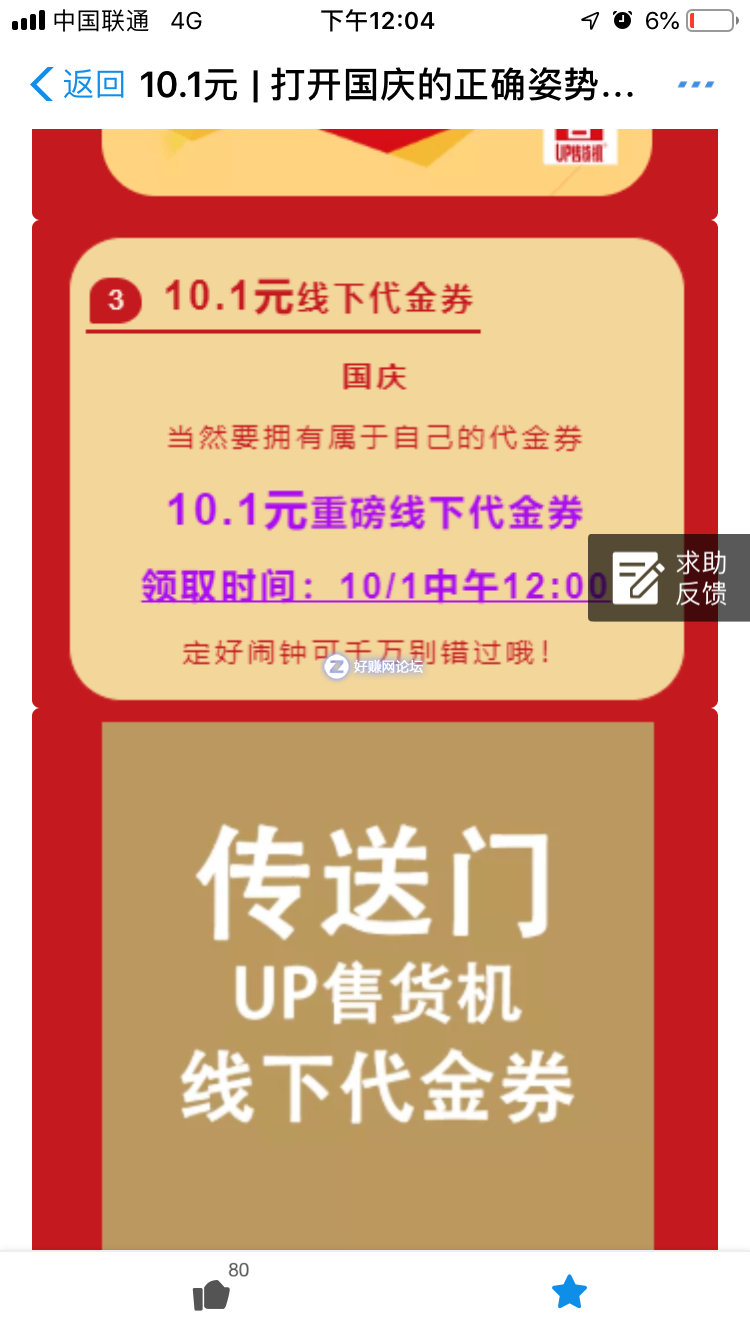Toggle the star favorite icon
The image size is (750, 1334).
pyautogui.click(x=569, y=1292)
